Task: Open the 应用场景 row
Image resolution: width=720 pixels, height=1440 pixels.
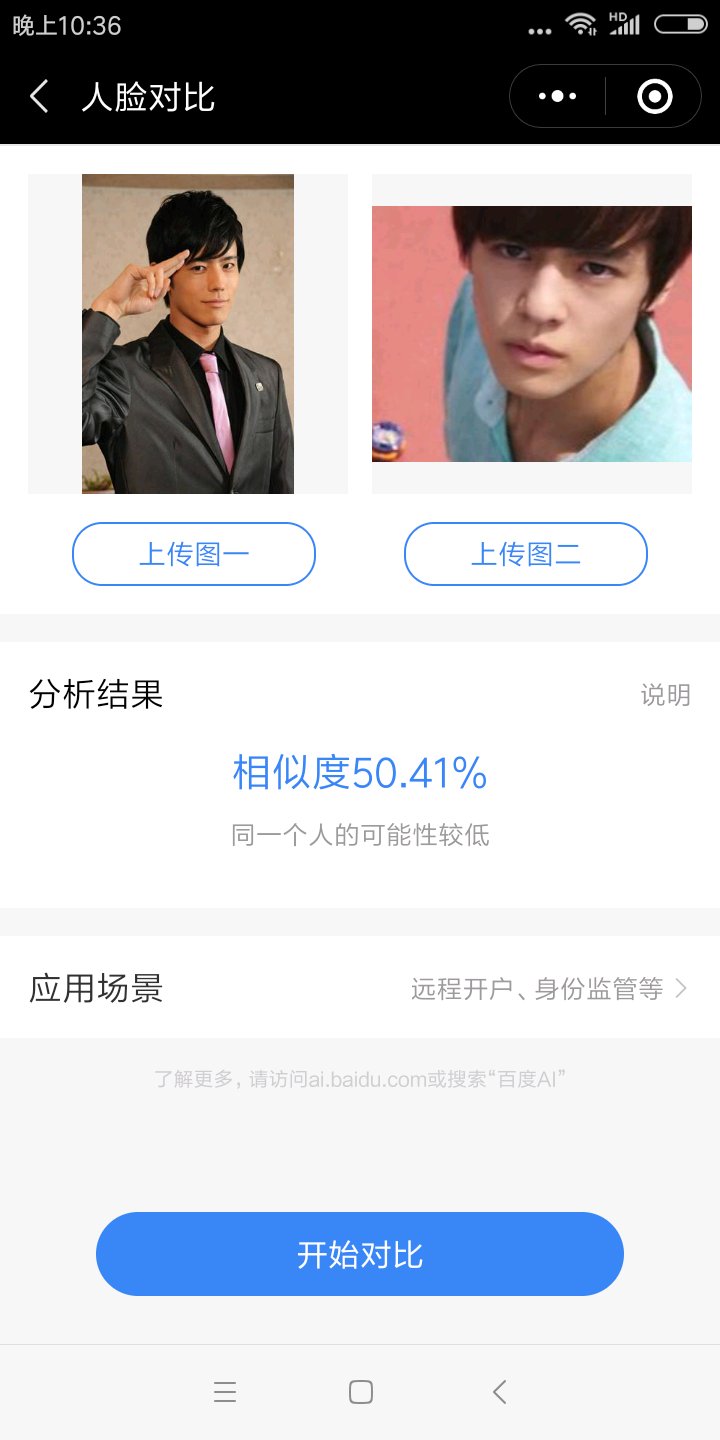Action: tap(360, 989)
